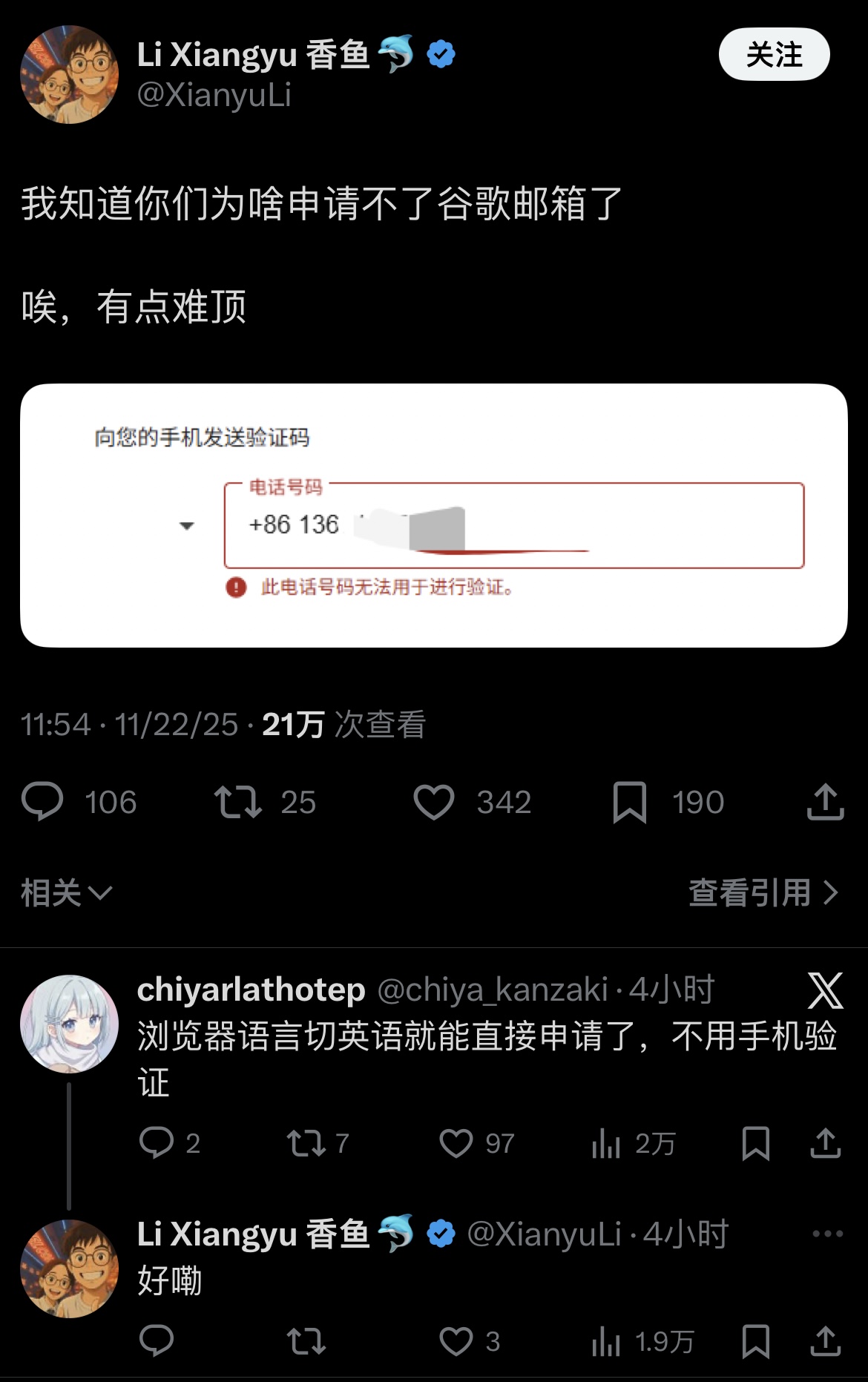Open view analytics on chiya_kanzaki's reply
Image resolution: width=868 pixels, height=1382 pixels.
click(608, 1144)
